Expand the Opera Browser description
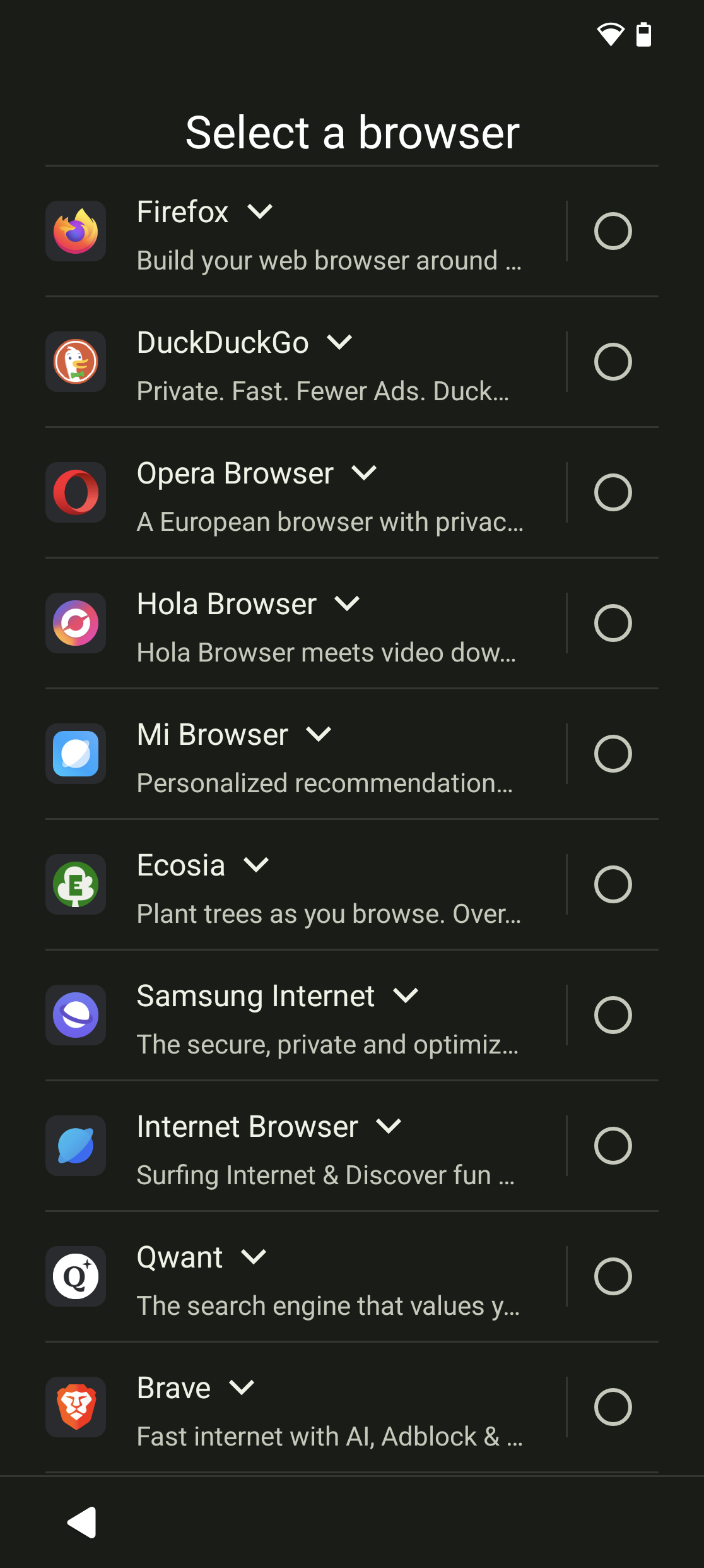The width and height of the screenshot is (704, 1568). click(x=364, y=473)
